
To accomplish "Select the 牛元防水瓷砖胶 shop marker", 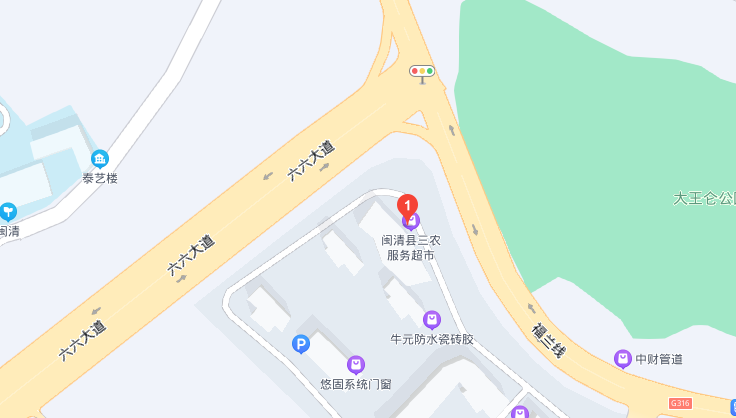I will [x=431, y=320].
